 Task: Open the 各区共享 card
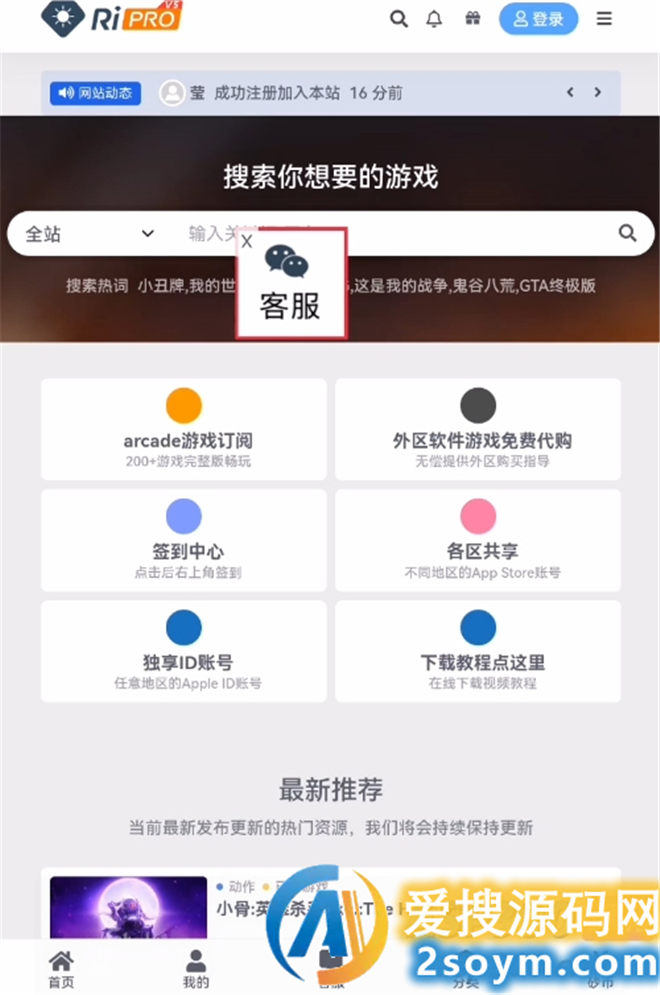478,540
